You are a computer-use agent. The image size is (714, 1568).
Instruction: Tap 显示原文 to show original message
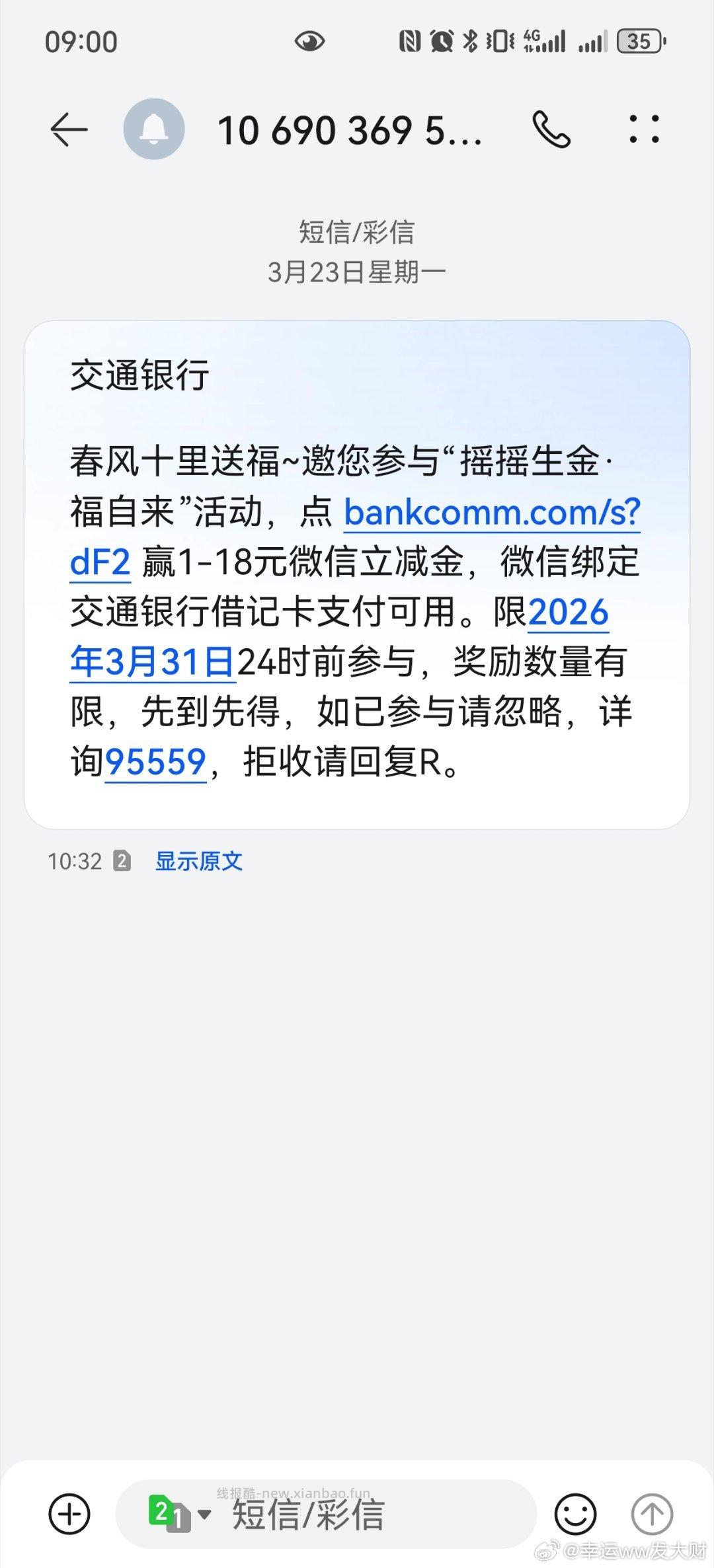click(x=198, y=861)
